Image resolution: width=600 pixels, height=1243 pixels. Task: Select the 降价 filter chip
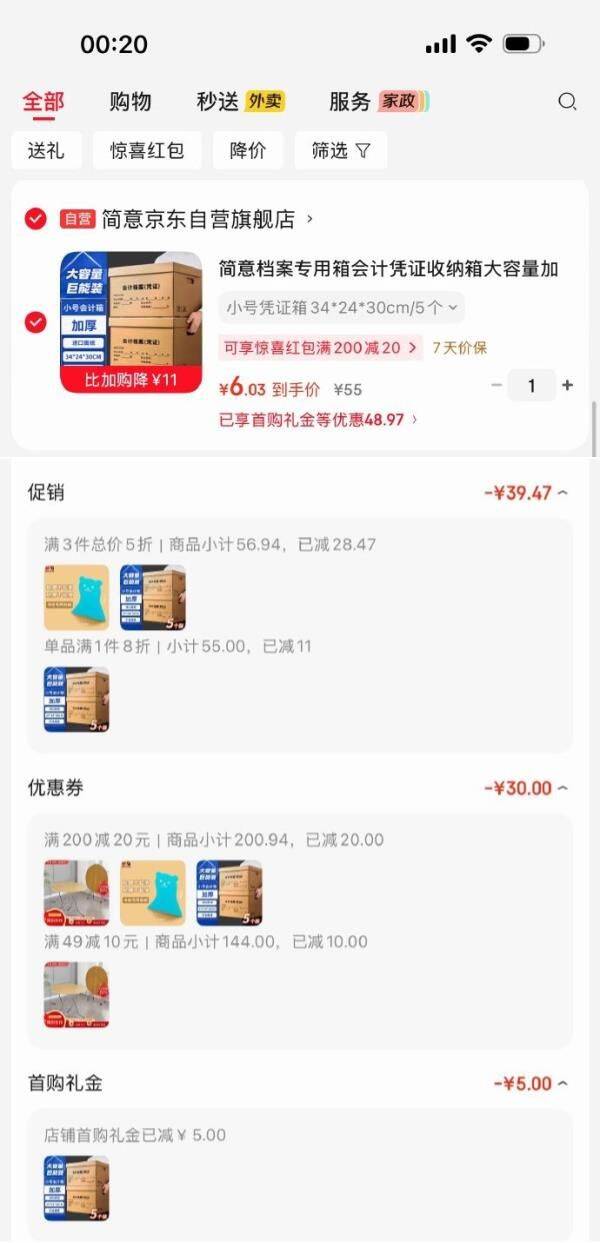click(247, 151)
